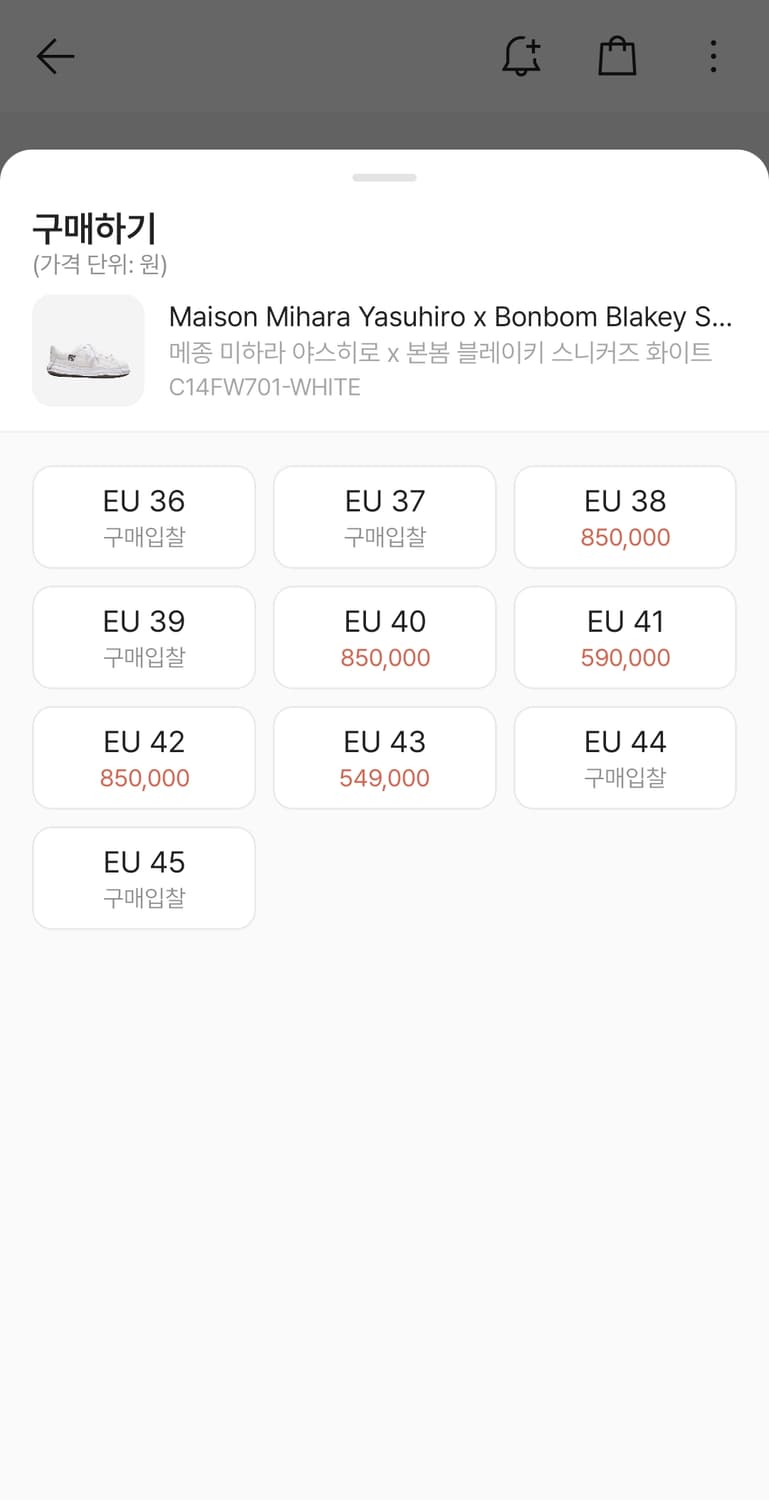Tap the bottom sheet drag handle
769x1500 pixels.
pos(385,178)
